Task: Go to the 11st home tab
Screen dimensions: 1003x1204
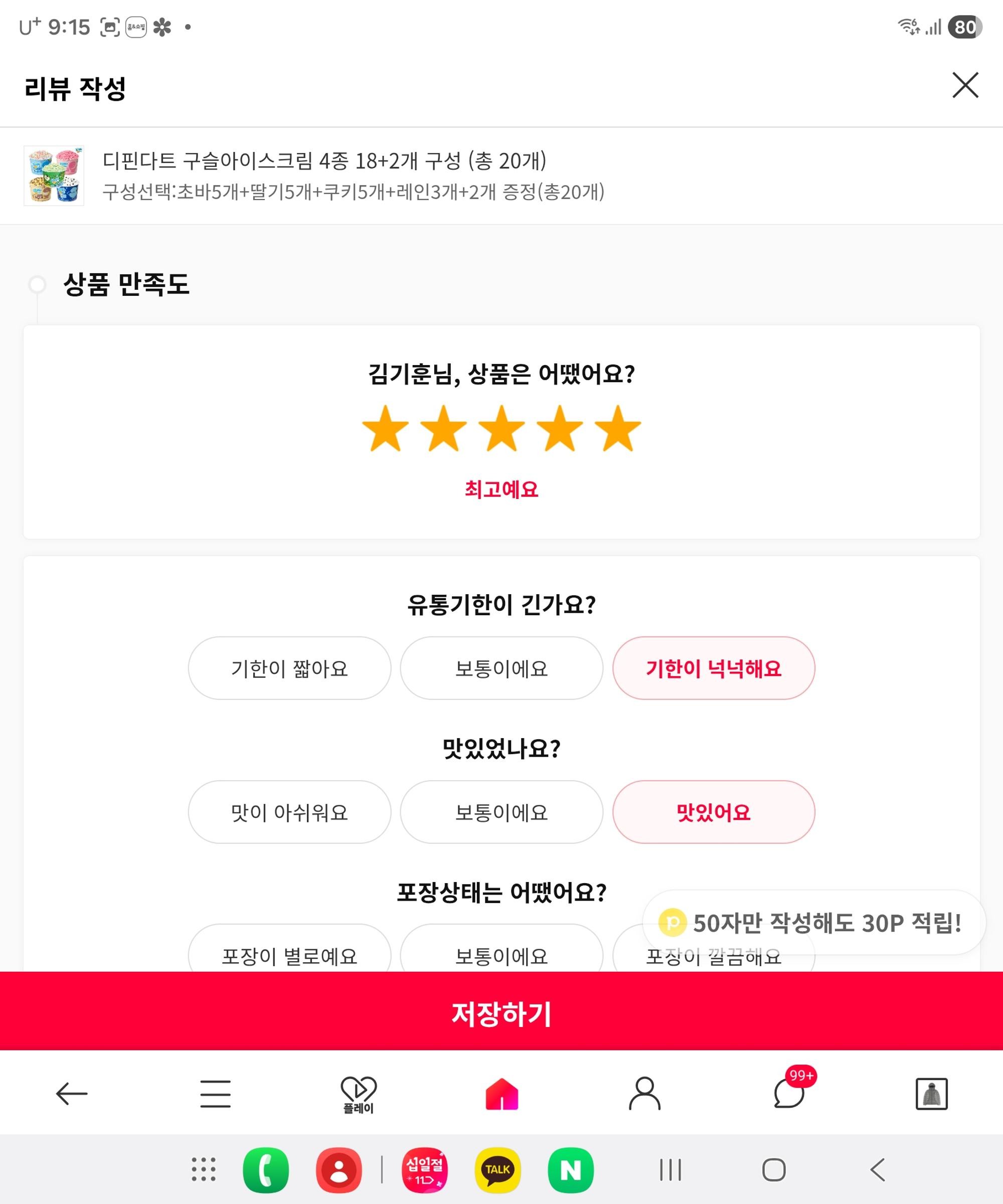Action: (502, 1093)
